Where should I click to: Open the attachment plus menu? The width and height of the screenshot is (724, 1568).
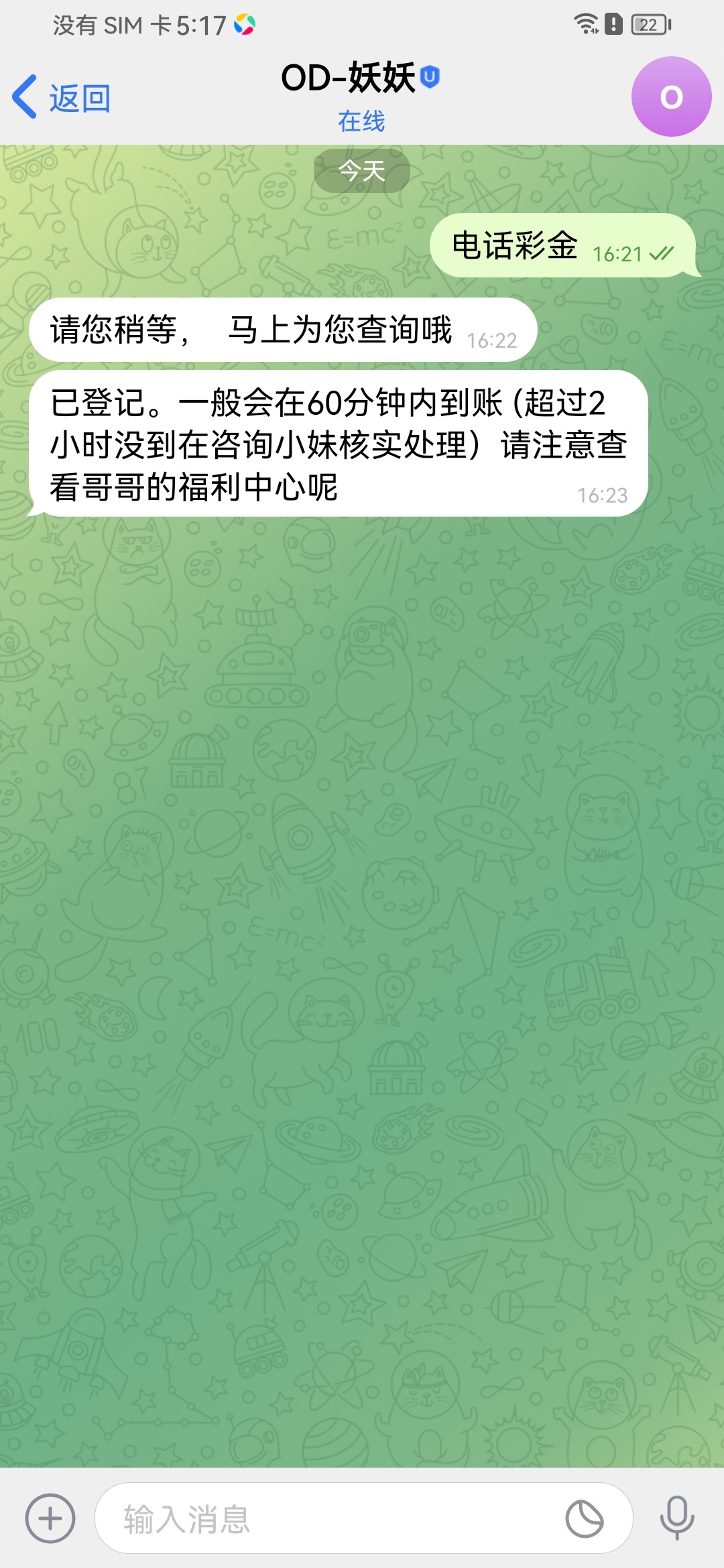50,1518
